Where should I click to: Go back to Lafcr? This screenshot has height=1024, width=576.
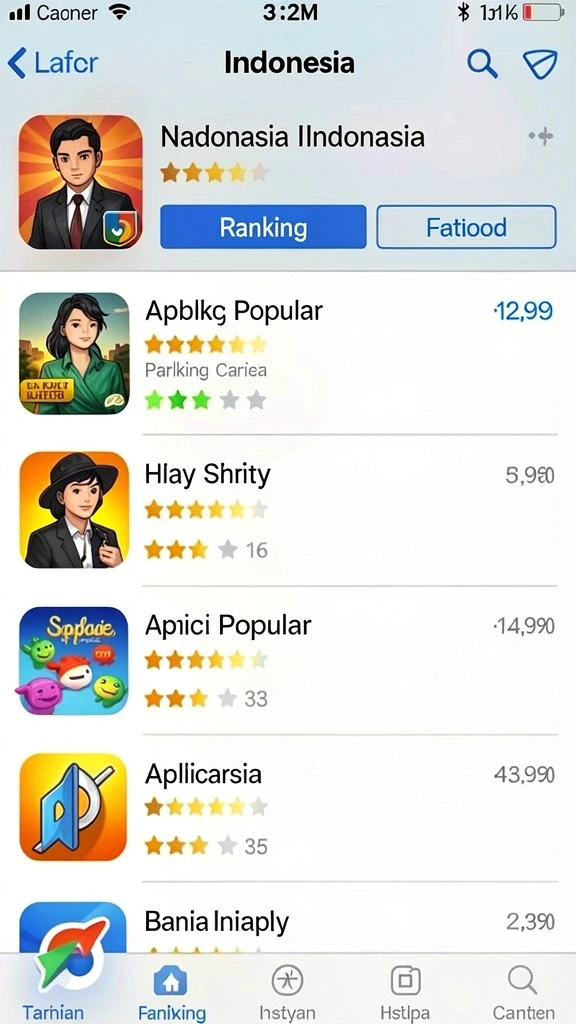pos(52,64)
